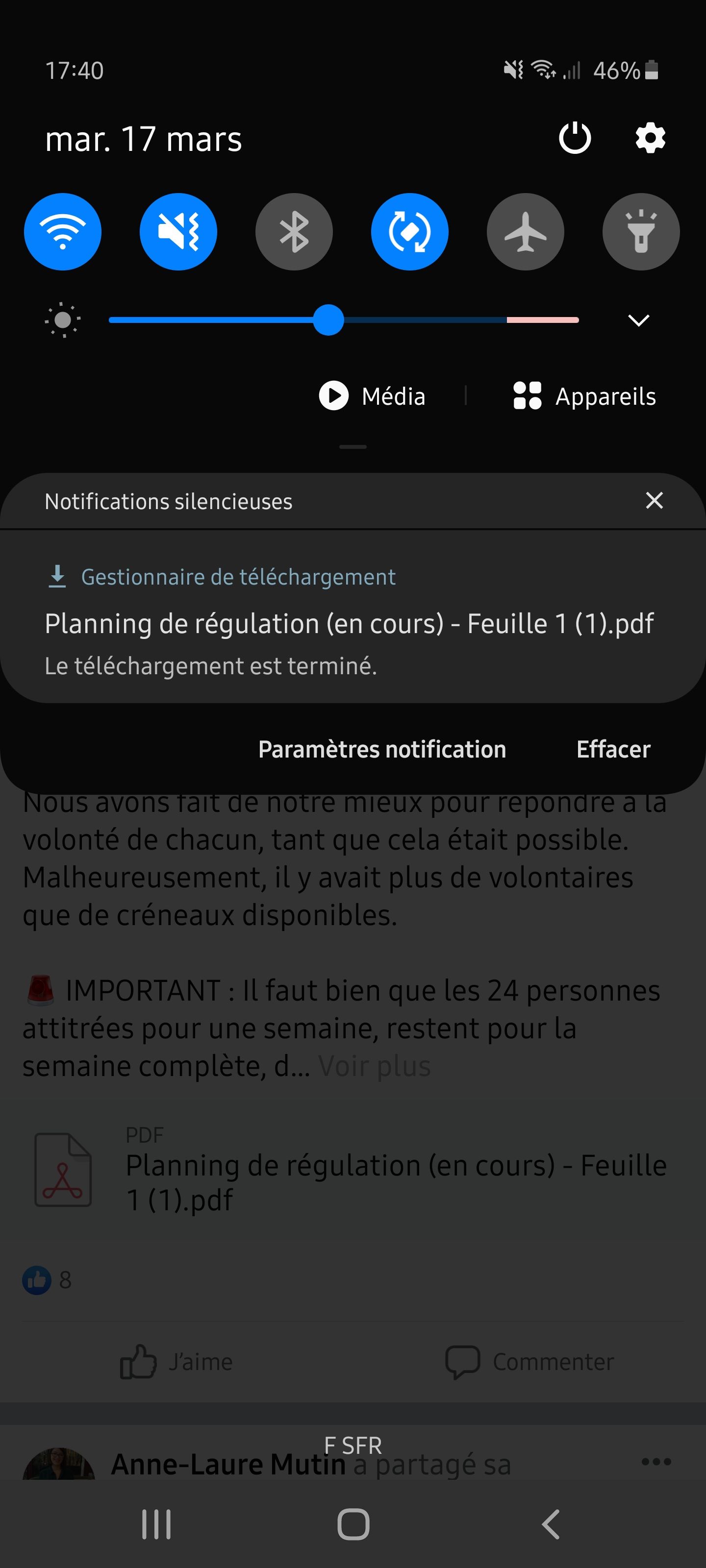Dismiss the Notifications silencieuses section
The height and width of the screenshot is (1568, 706).
654,500
